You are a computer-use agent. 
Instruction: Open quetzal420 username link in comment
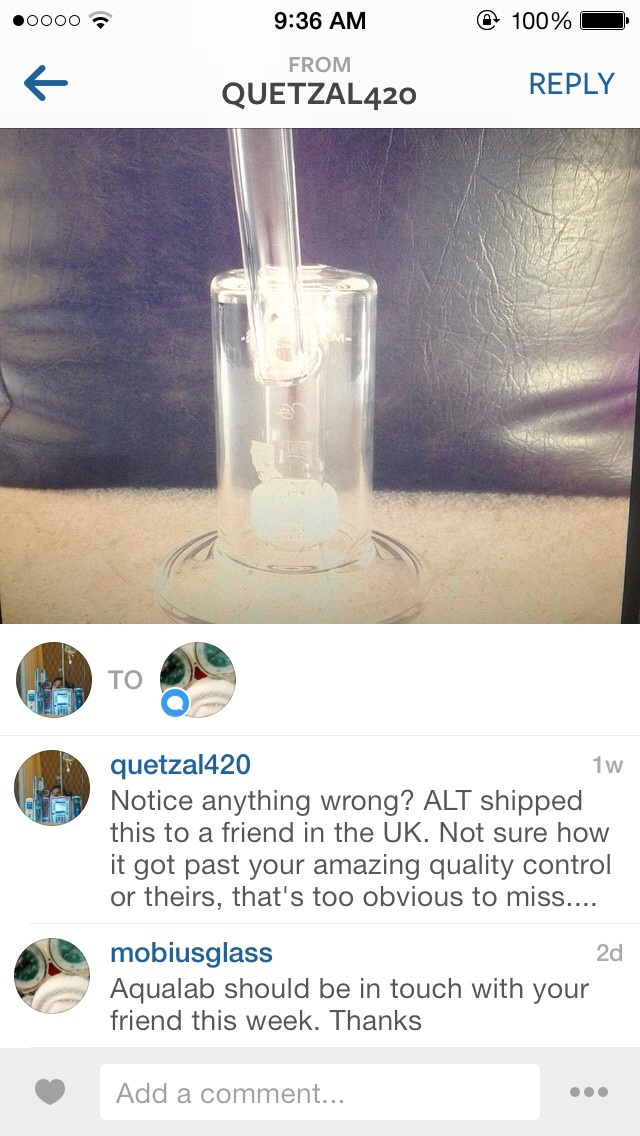(180, 766)
